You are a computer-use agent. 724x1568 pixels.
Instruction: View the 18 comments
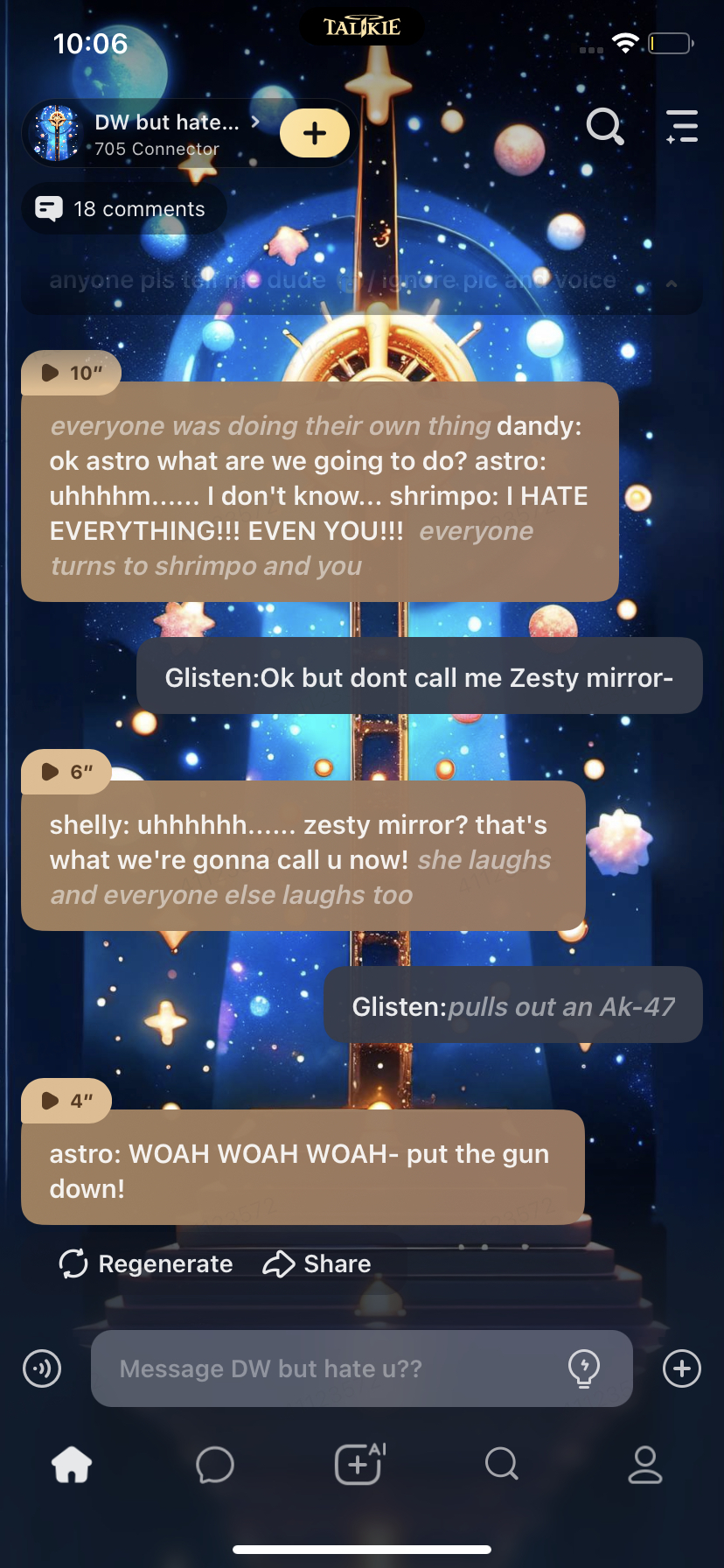click(x=122, y=209)
